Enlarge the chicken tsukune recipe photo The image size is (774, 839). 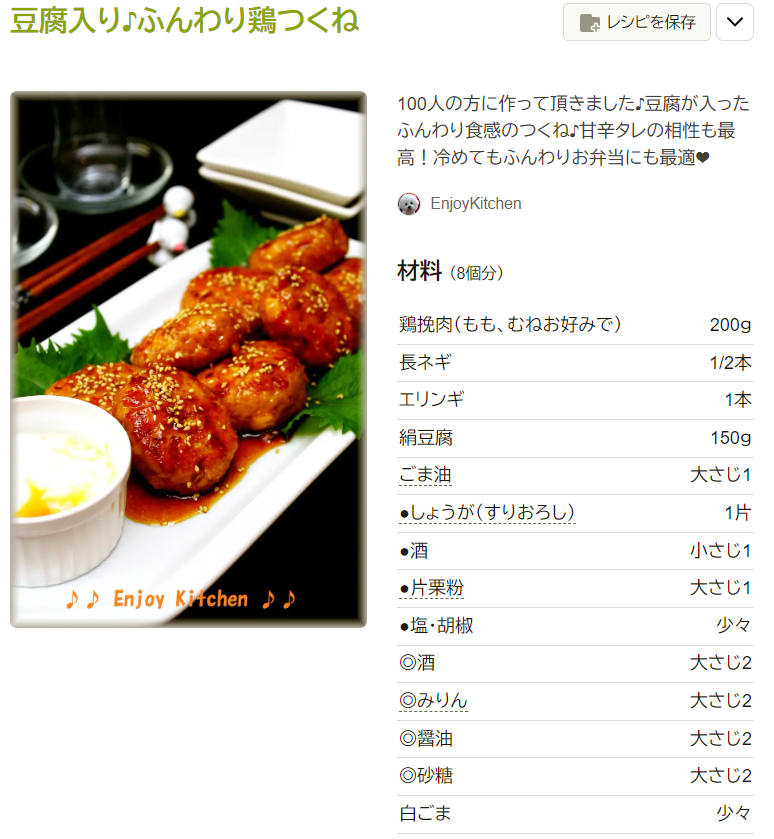(188, 360)
